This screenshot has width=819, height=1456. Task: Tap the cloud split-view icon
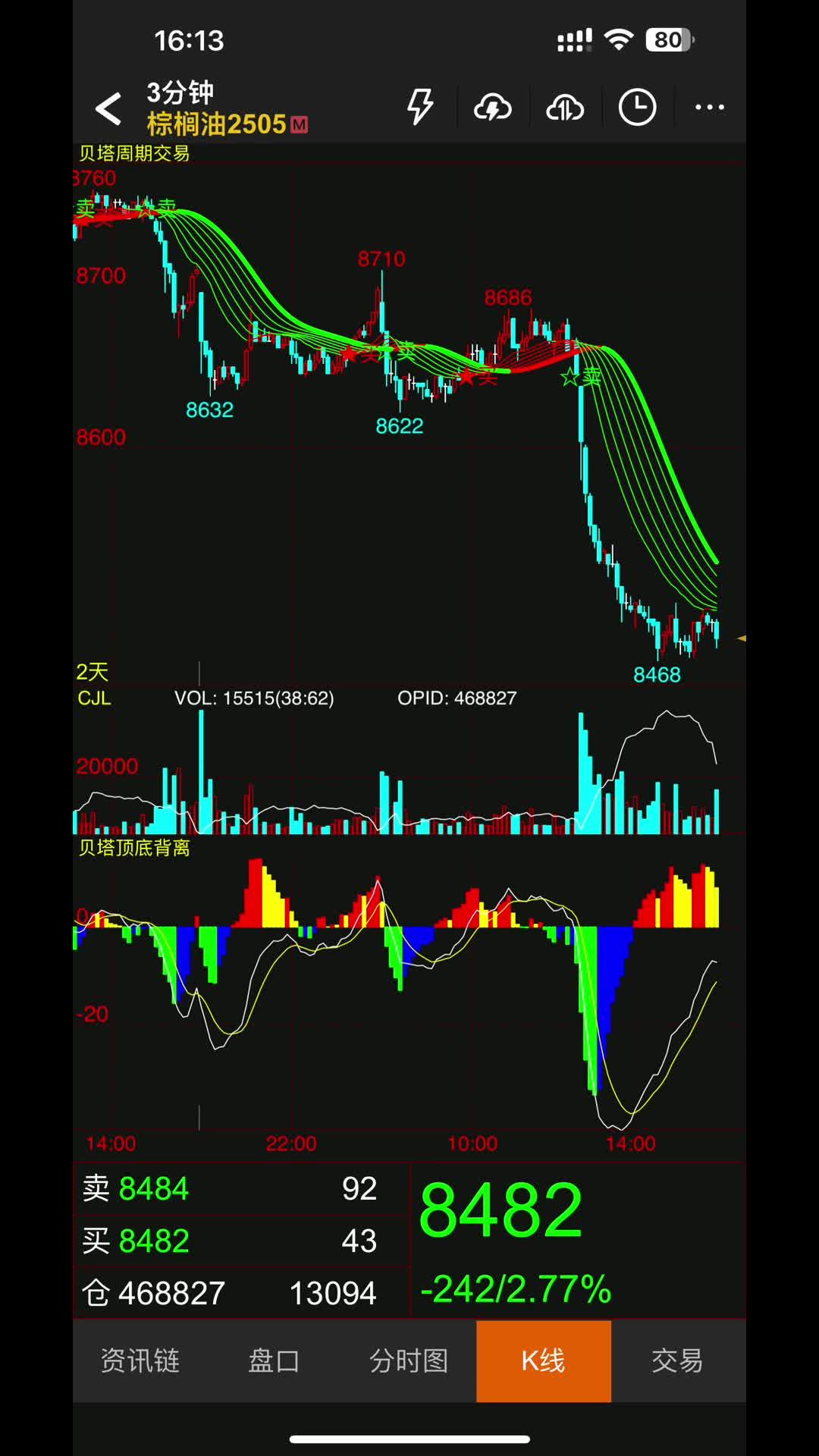[565, 108]
